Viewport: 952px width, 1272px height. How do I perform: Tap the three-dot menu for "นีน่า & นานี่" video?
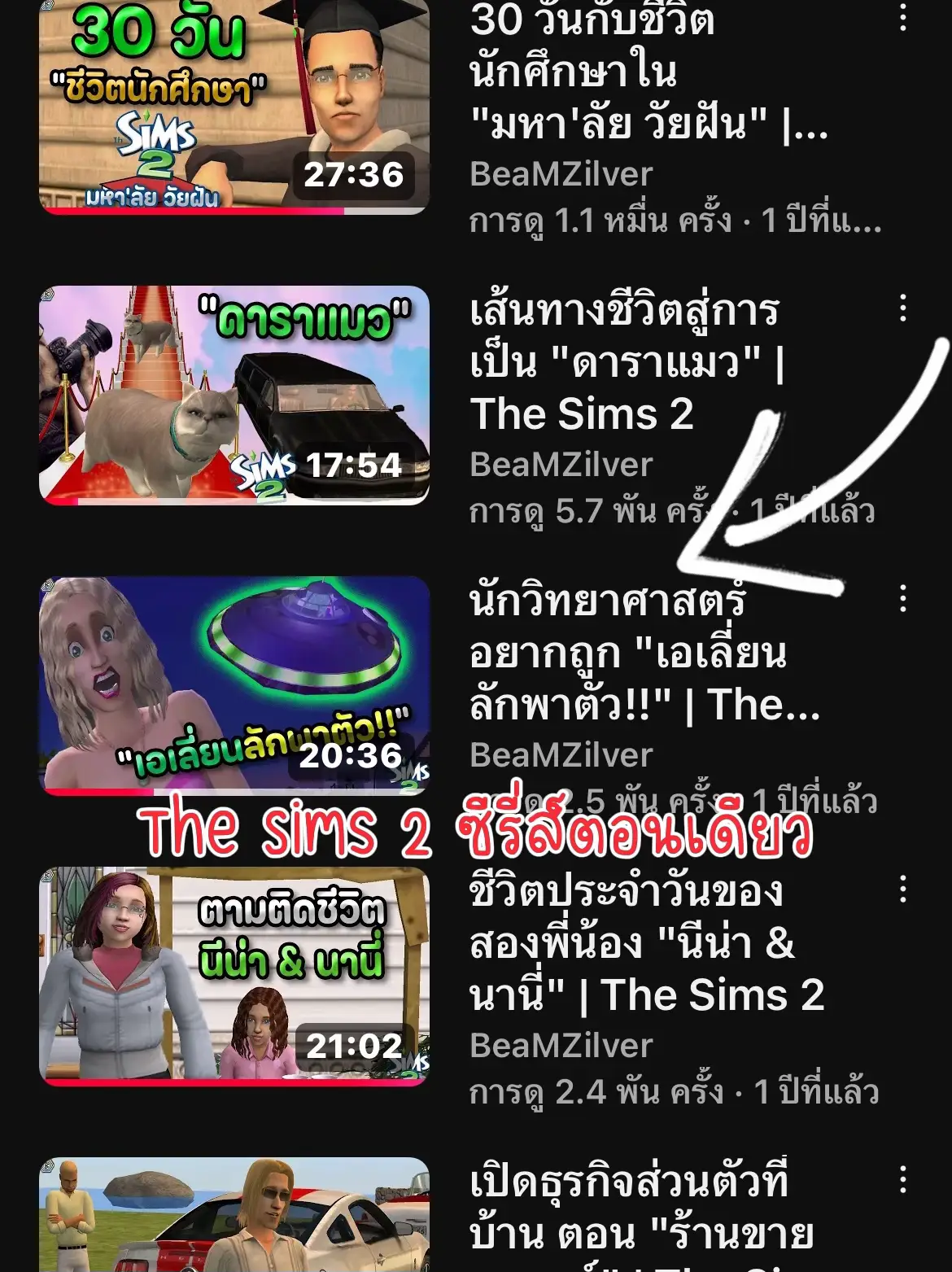pyautogui.click(x=902, y=890)
